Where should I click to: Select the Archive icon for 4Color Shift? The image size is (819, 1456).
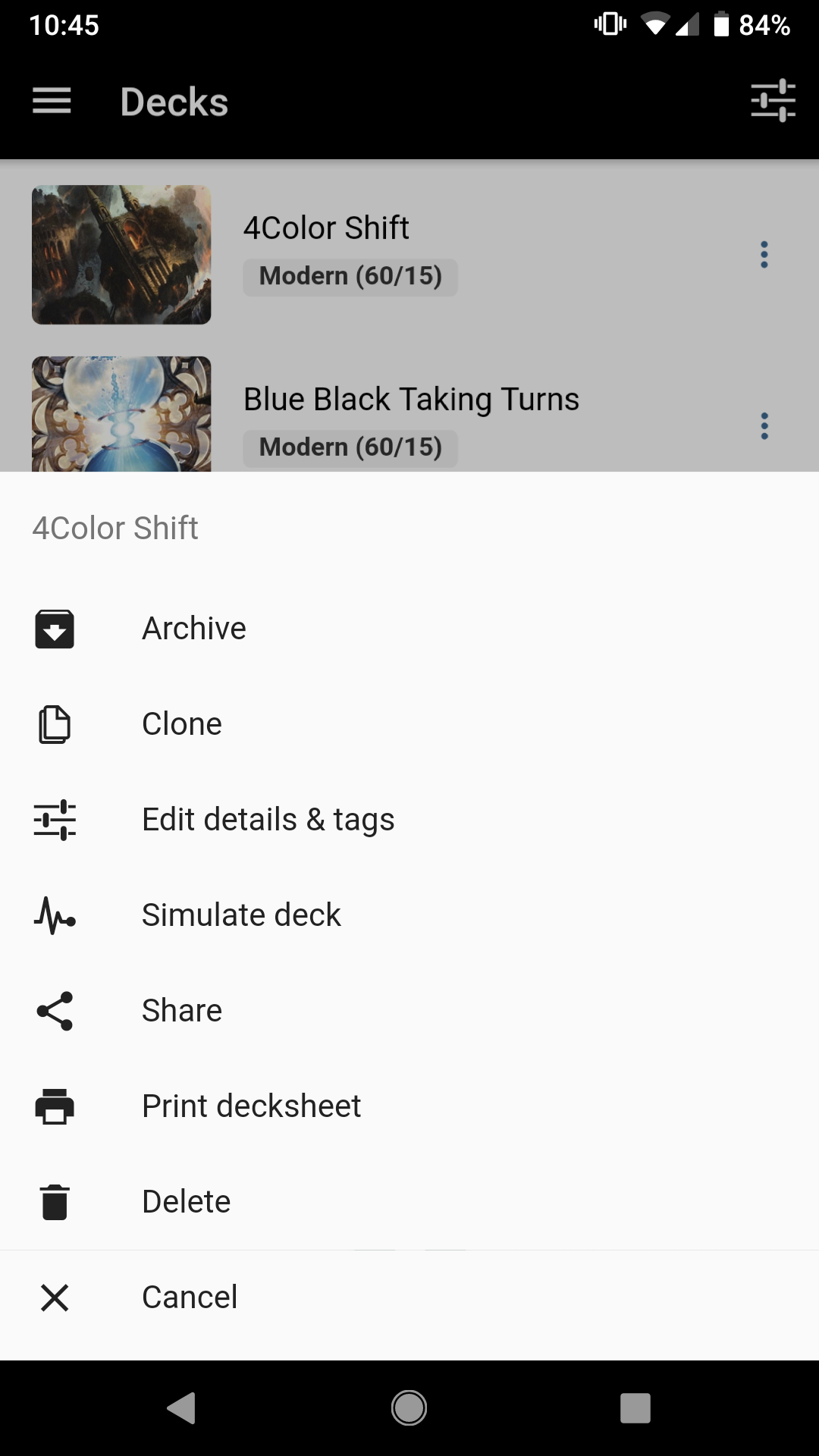pyautogui.click(x=54, y=628)
